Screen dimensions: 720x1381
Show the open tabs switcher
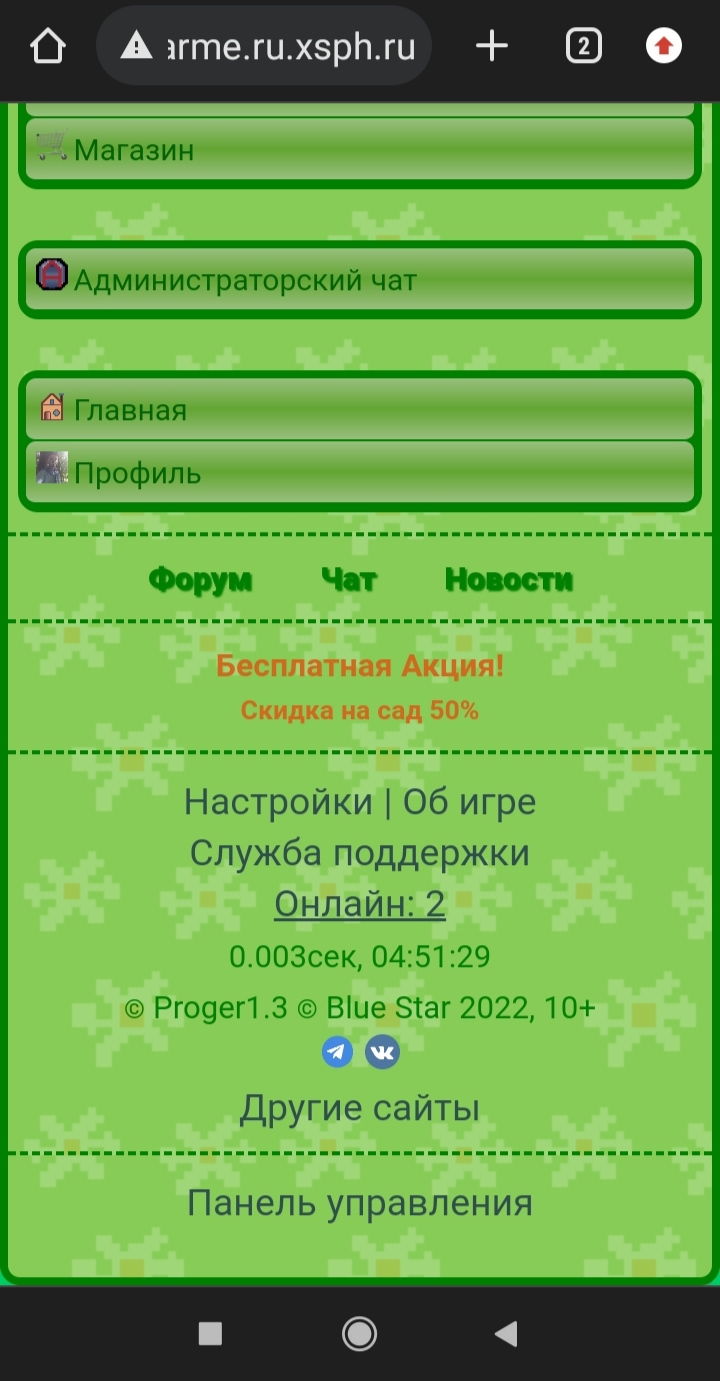(583, 46)
